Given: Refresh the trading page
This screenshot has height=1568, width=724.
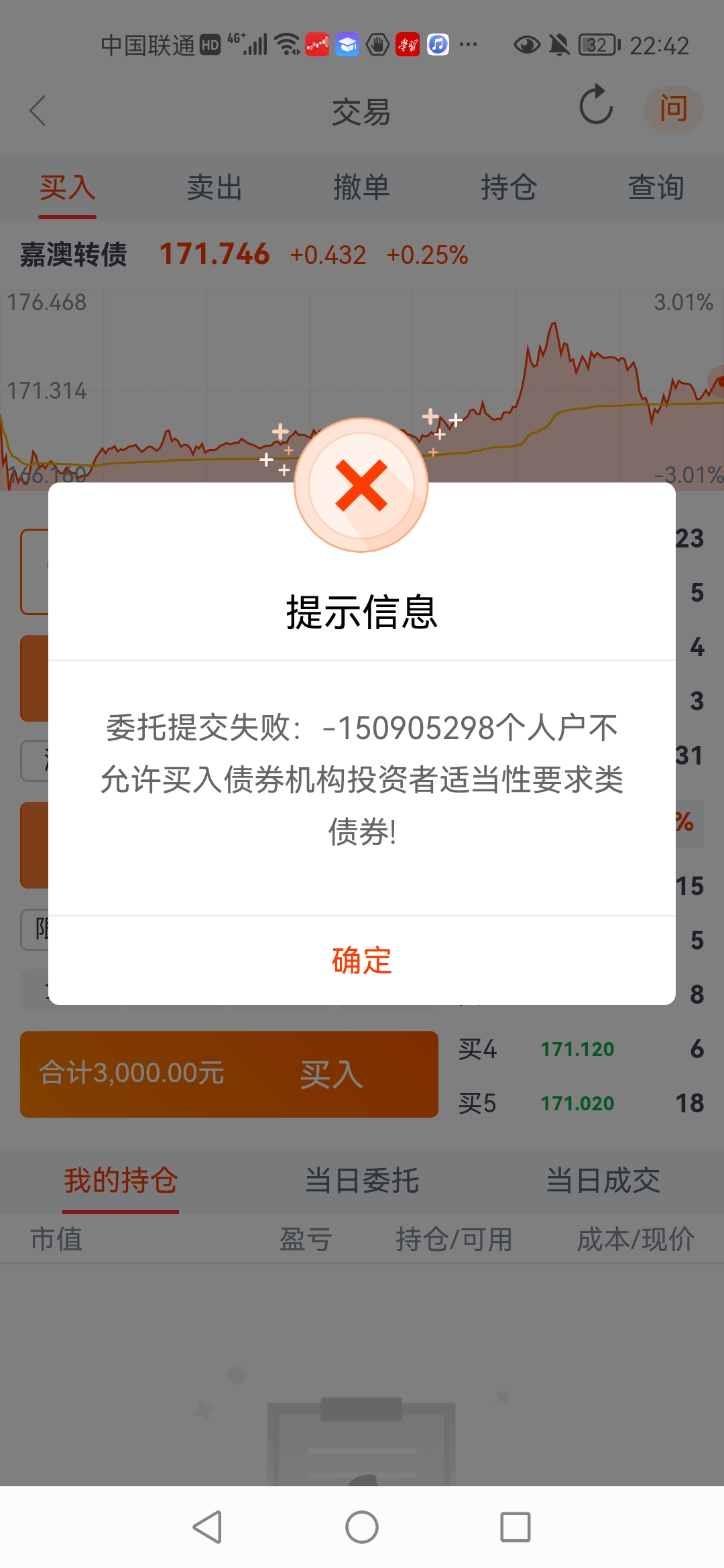Looking at the screenshot, I should point(595,105).
